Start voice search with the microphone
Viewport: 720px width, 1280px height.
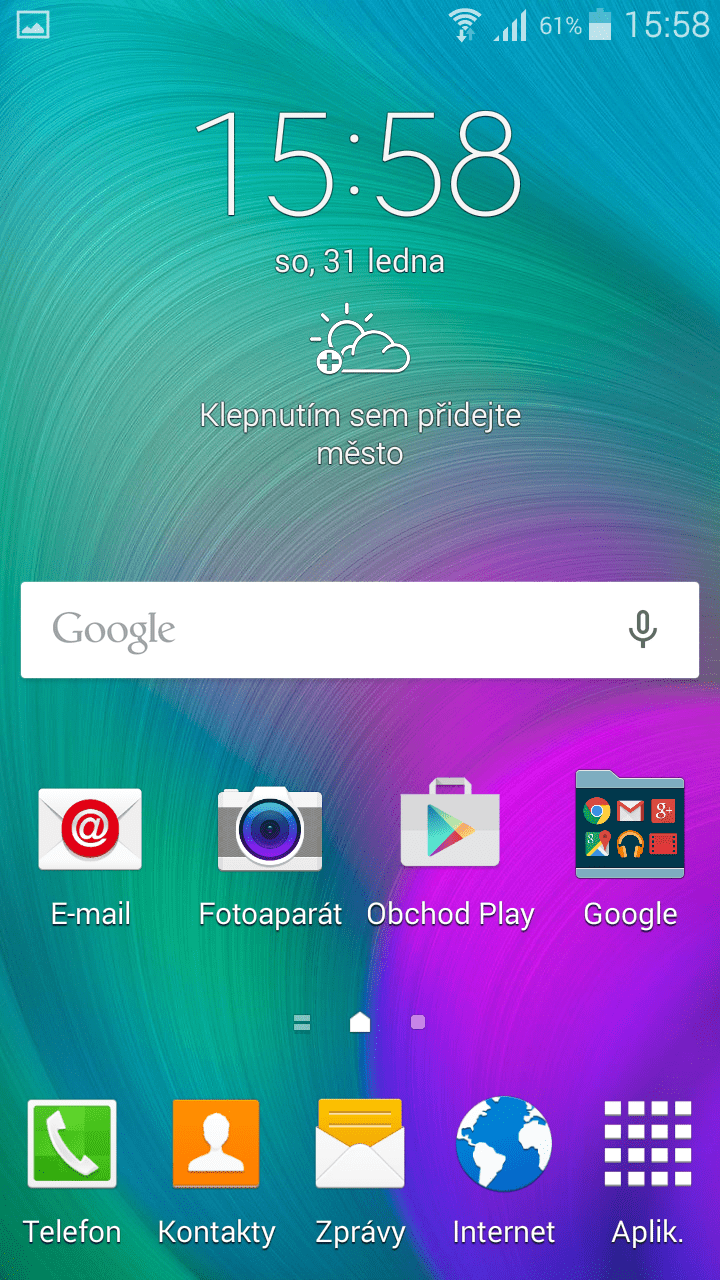pos(642,630)
